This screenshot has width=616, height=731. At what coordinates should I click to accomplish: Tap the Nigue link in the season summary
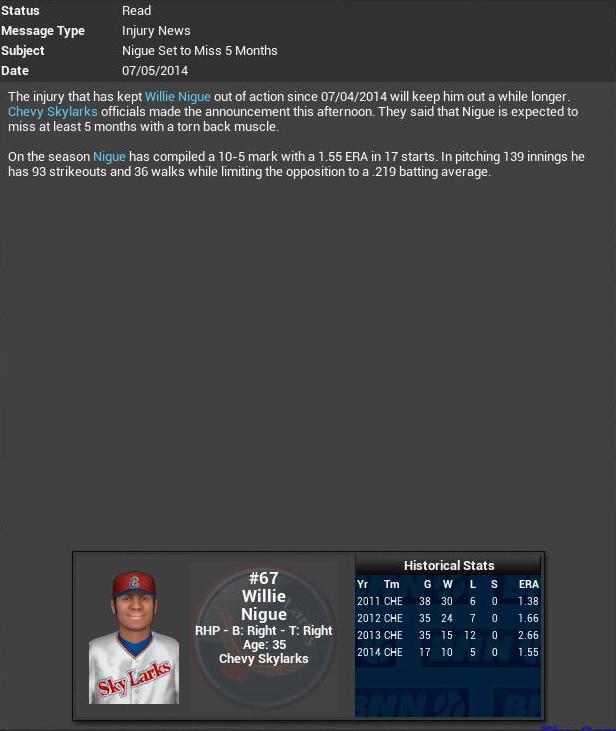(109, 157)
